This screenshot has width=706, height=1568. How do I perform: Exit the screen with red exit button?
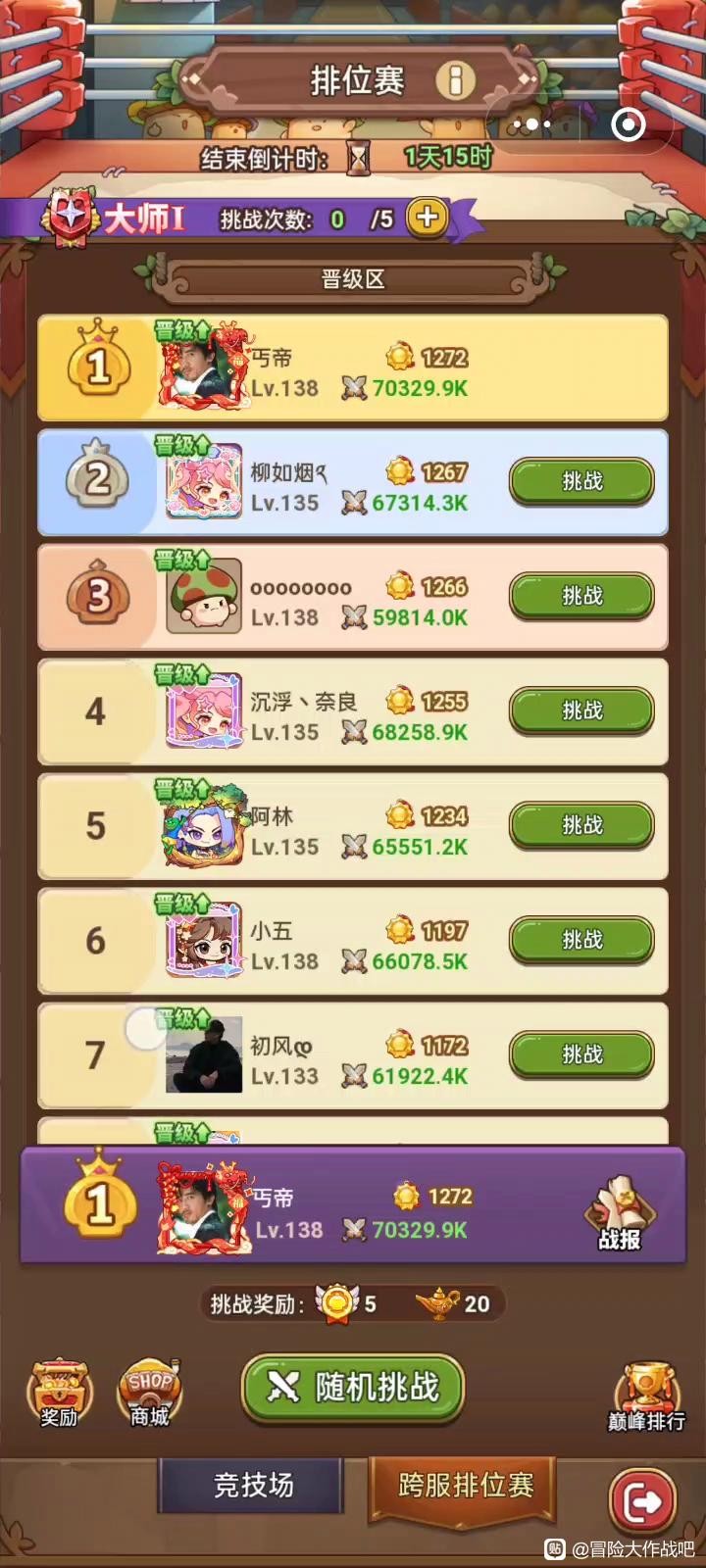[x=642, y=1500]
